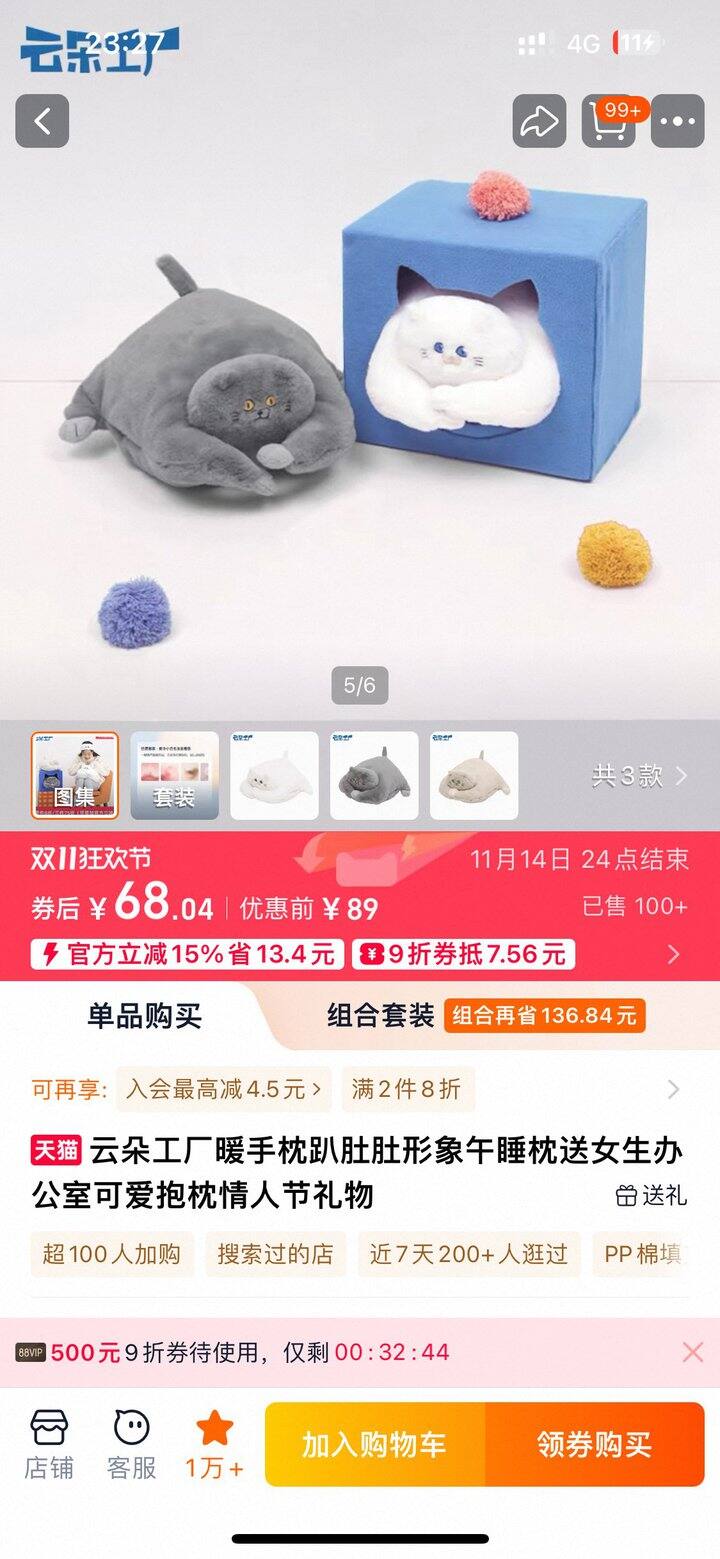Select the 套装 thumbnail
720x1559 pixels.
(175, 776)
